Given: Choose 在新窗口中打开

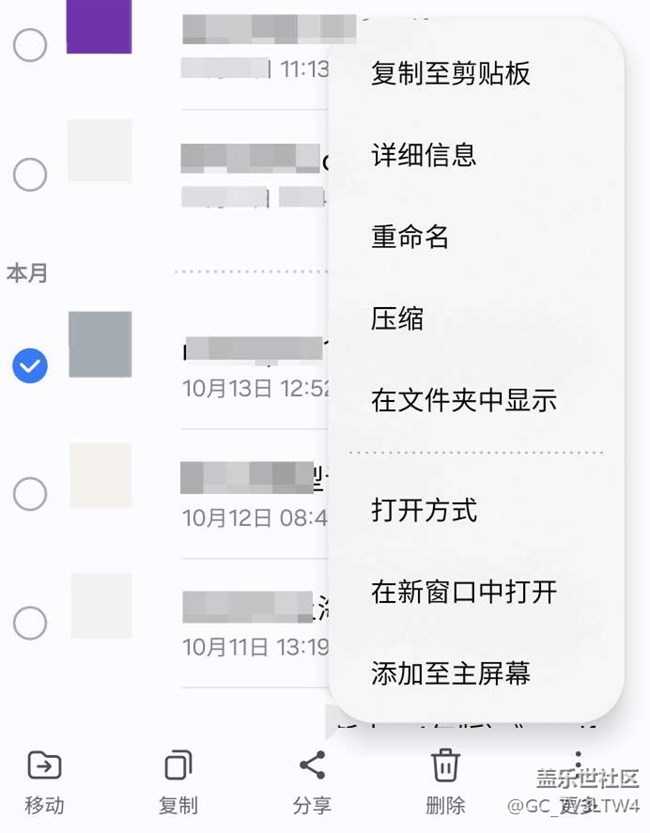Looking at the screenshot, I should tap(464, 591).
